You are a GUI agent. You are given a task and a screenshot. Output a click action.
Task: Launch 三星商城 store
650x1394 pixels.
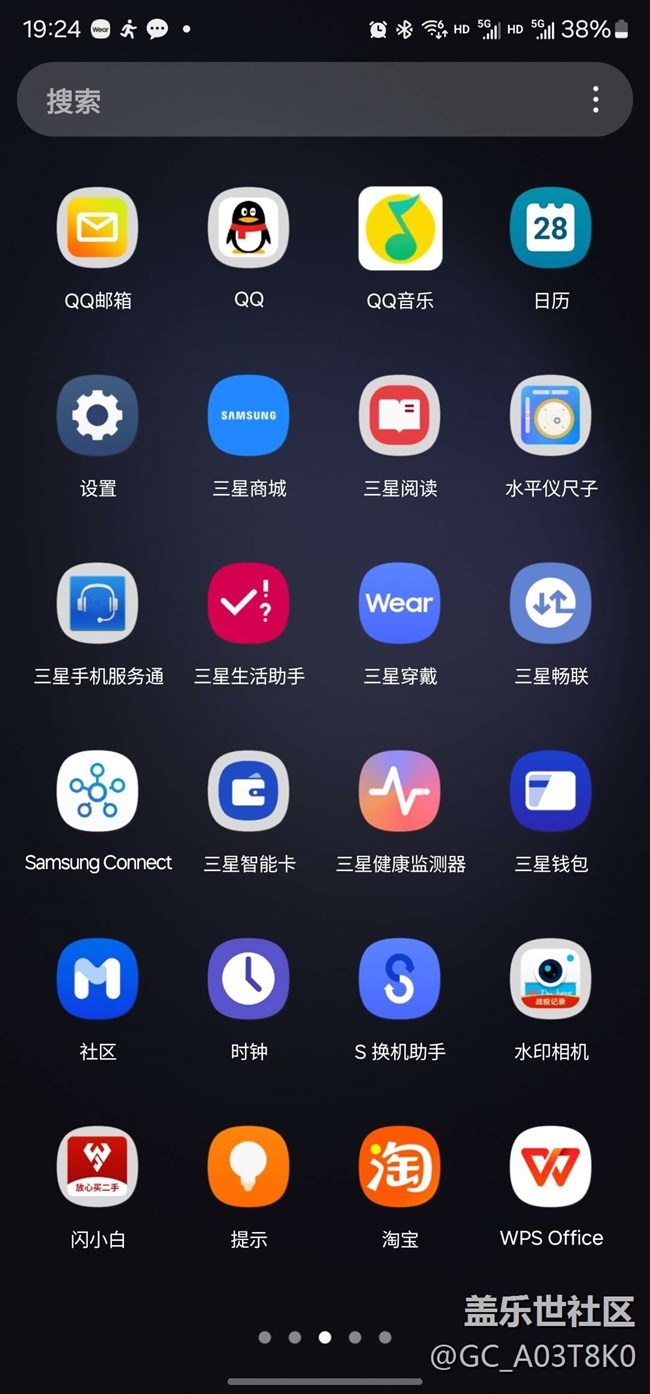click(x=249, y=416)
